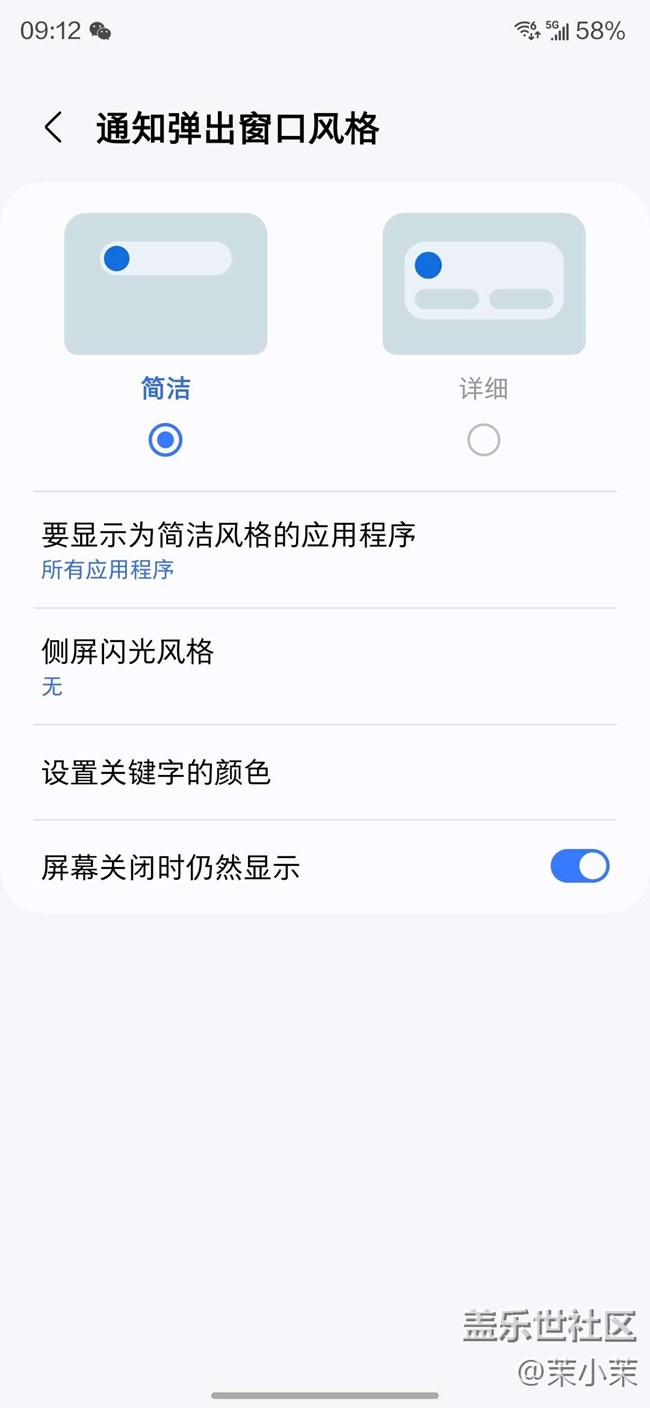Open 要显示为简洁风格的应用程序 setting
The height and width of the screenshot is (1408, 650).
tap(325, 550)
